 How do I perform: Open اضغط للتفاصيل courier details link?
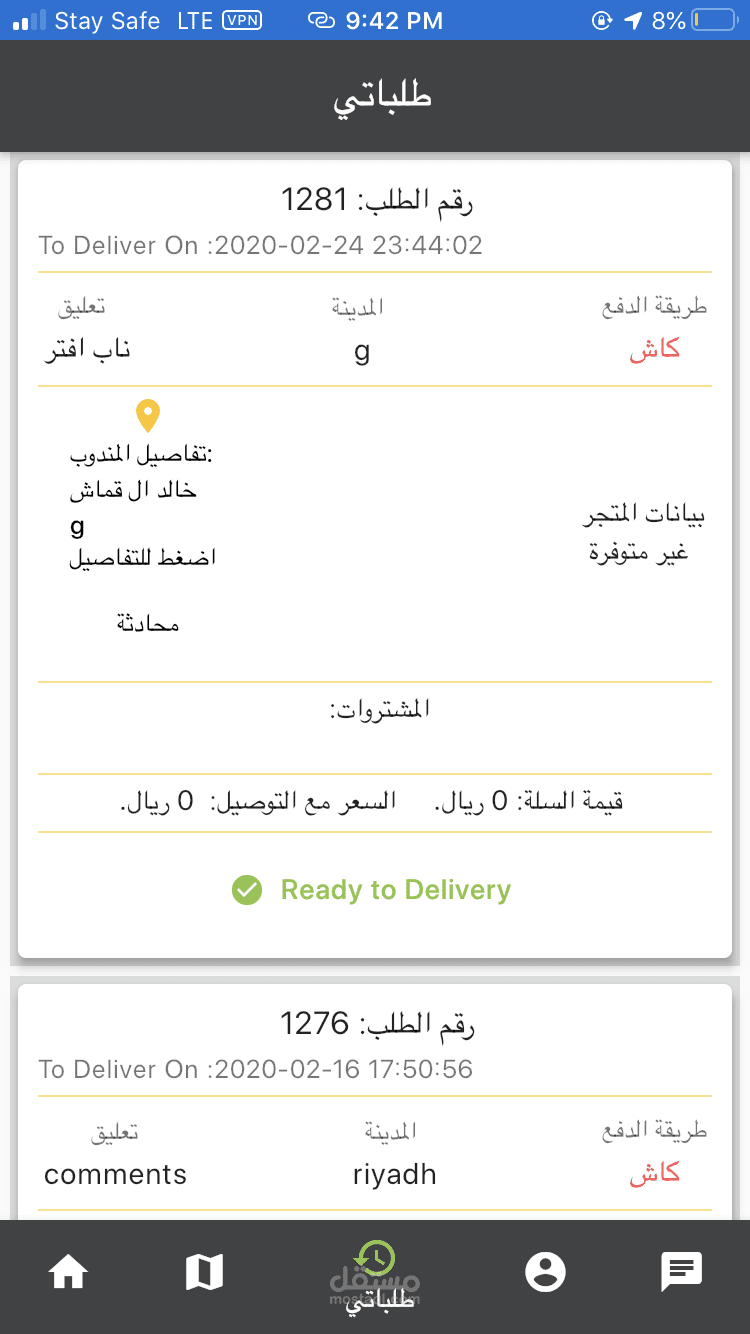[x=142, y=558]
